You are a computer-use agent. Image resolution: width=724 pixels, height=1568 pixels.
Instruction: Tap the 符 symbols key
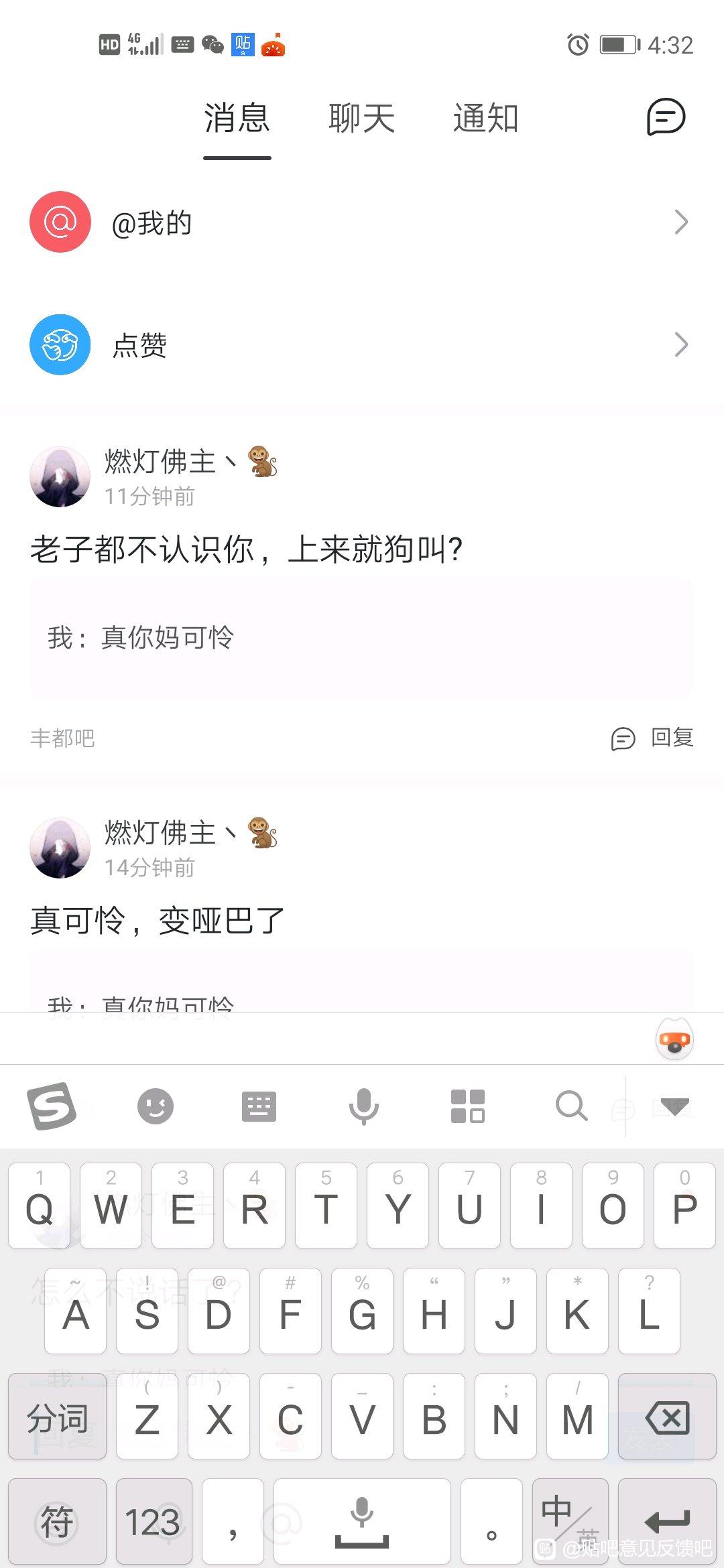(57, 1522)
